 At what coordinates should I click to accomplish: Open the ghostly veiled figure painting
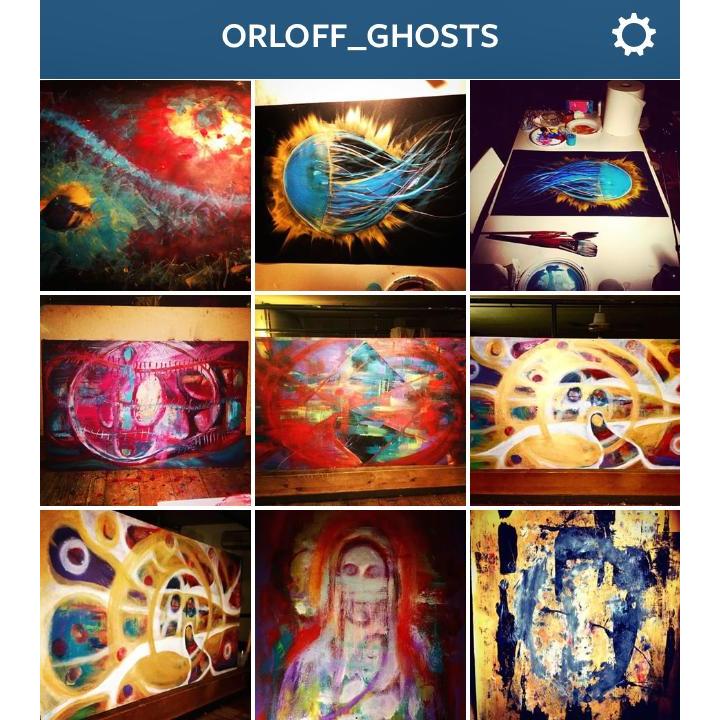pyautogui.click(x=360, y=614)
